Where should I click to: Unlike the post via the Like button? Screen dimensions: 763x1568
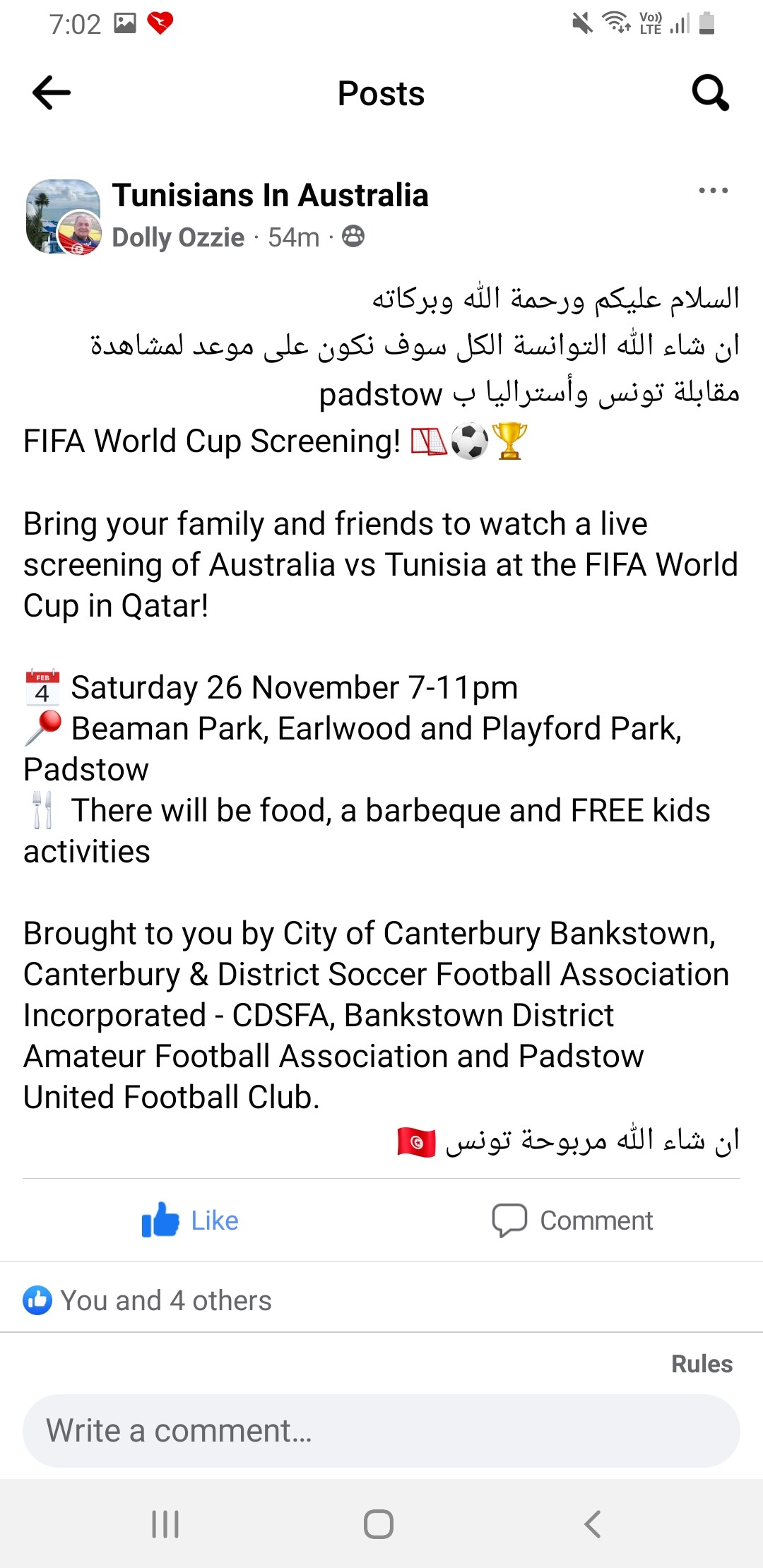coord(191,1220)
